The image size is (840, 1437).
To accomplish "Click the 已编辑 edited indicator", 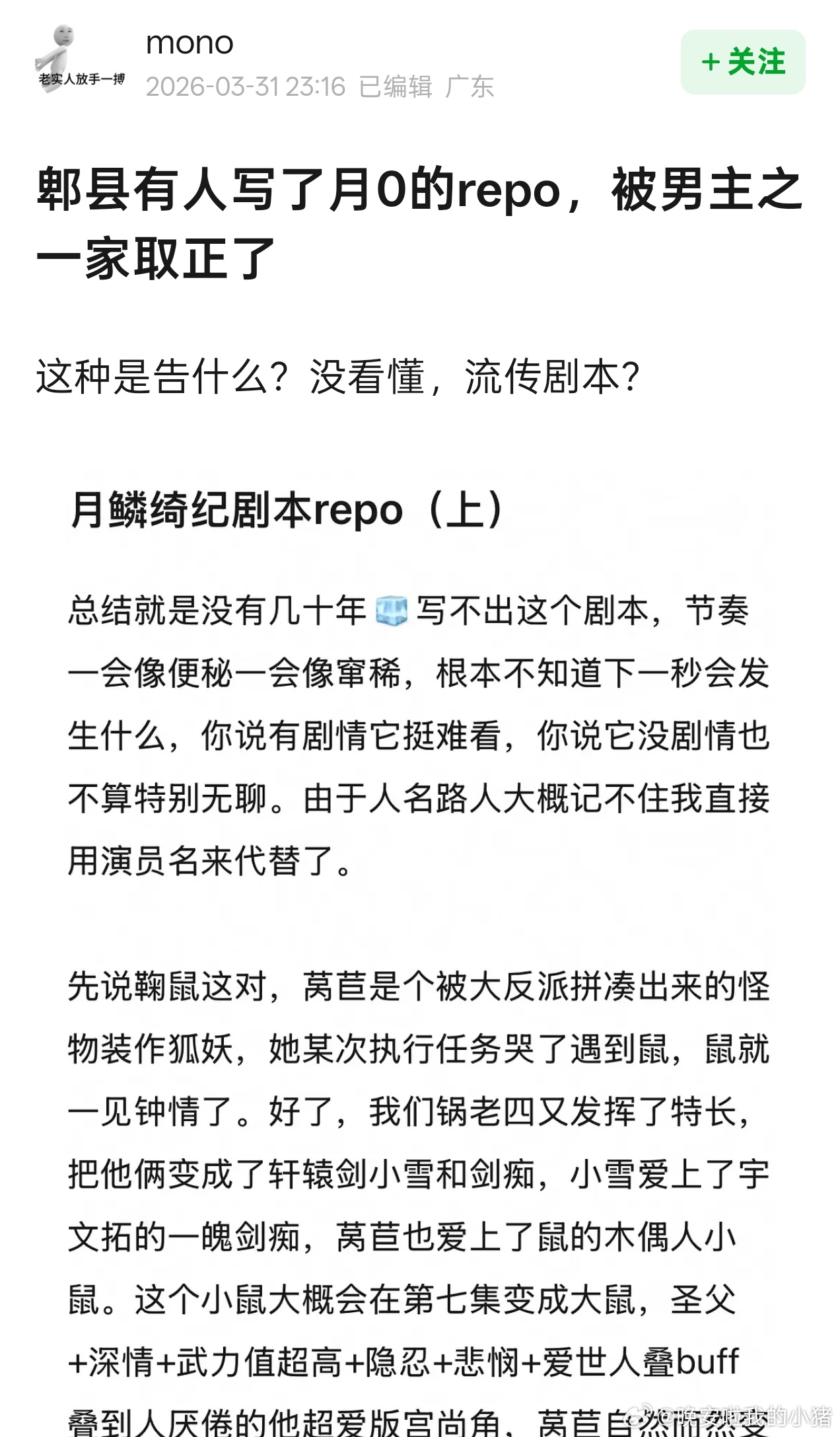I will [394, 87].
